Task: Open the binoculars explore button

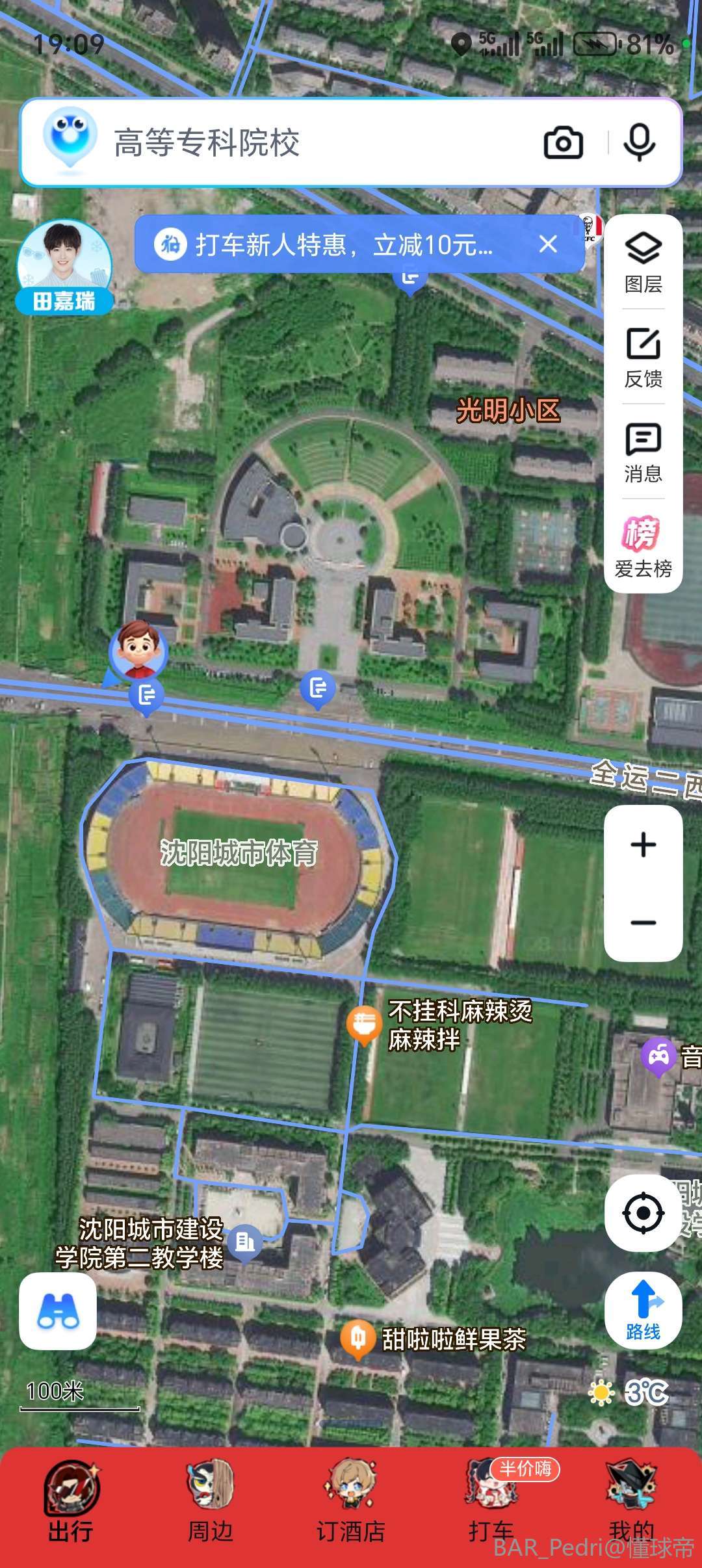Action: [x=58, y=1311]
